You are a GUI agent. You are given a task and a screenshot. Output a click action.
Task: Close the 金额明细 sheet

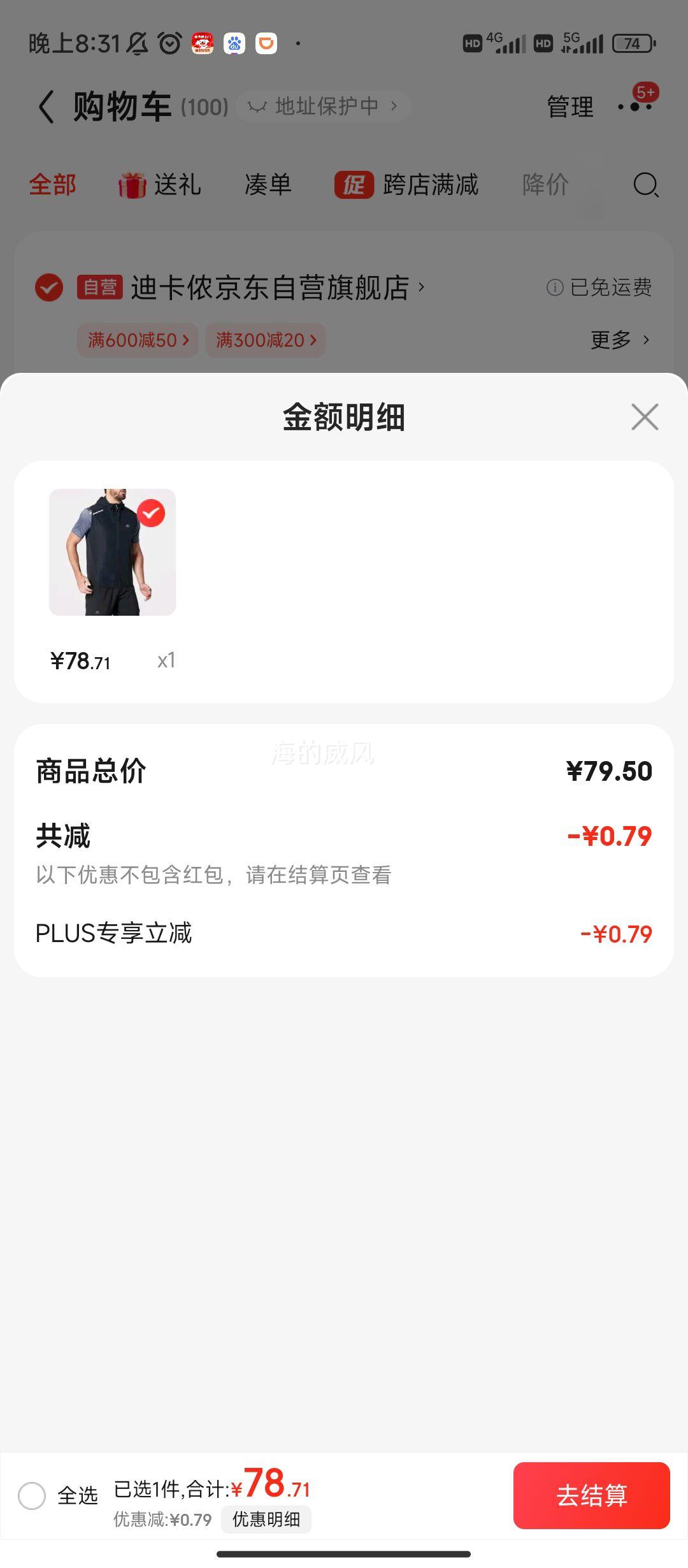(x=645, y=417)
